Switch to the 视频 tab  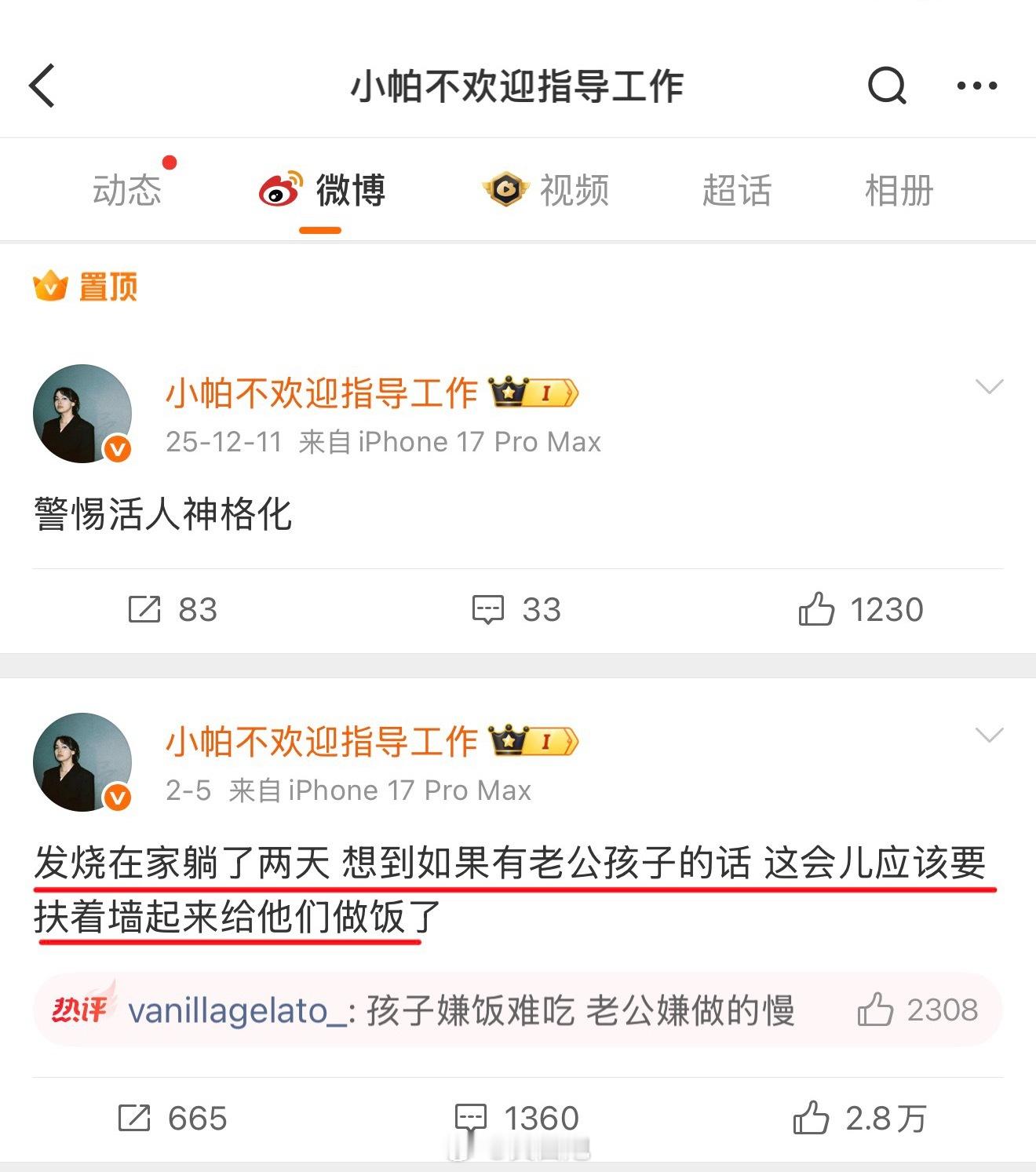[549, 188]
